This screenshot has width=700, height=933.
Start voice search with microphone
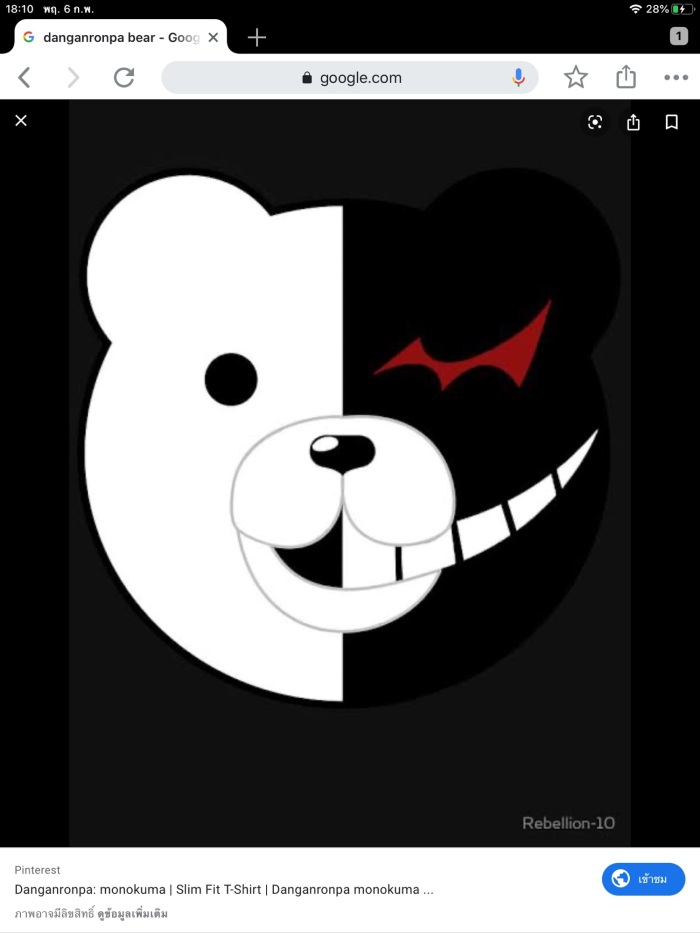(518, 78)
